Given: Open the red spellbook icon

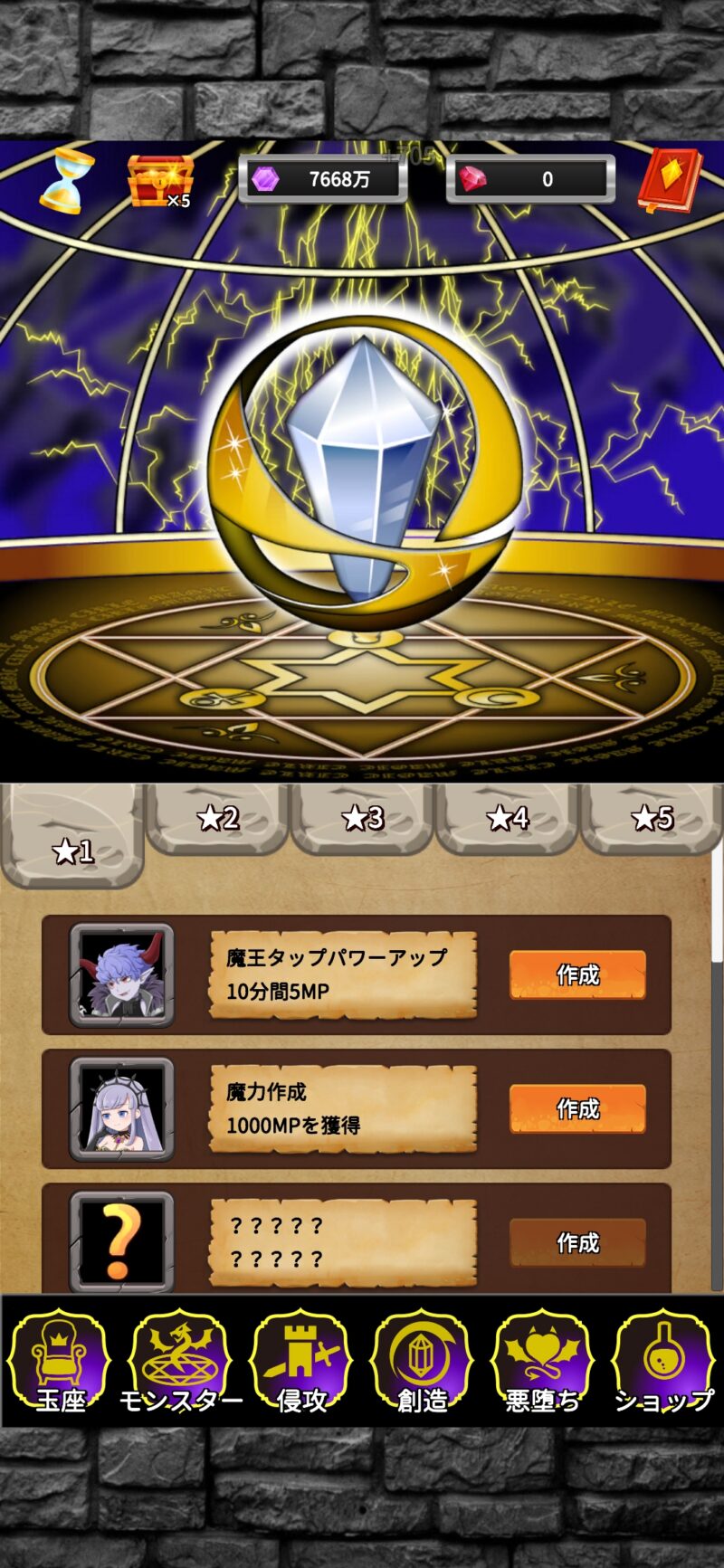Looking at the screenshot, I should coord(670,181).
